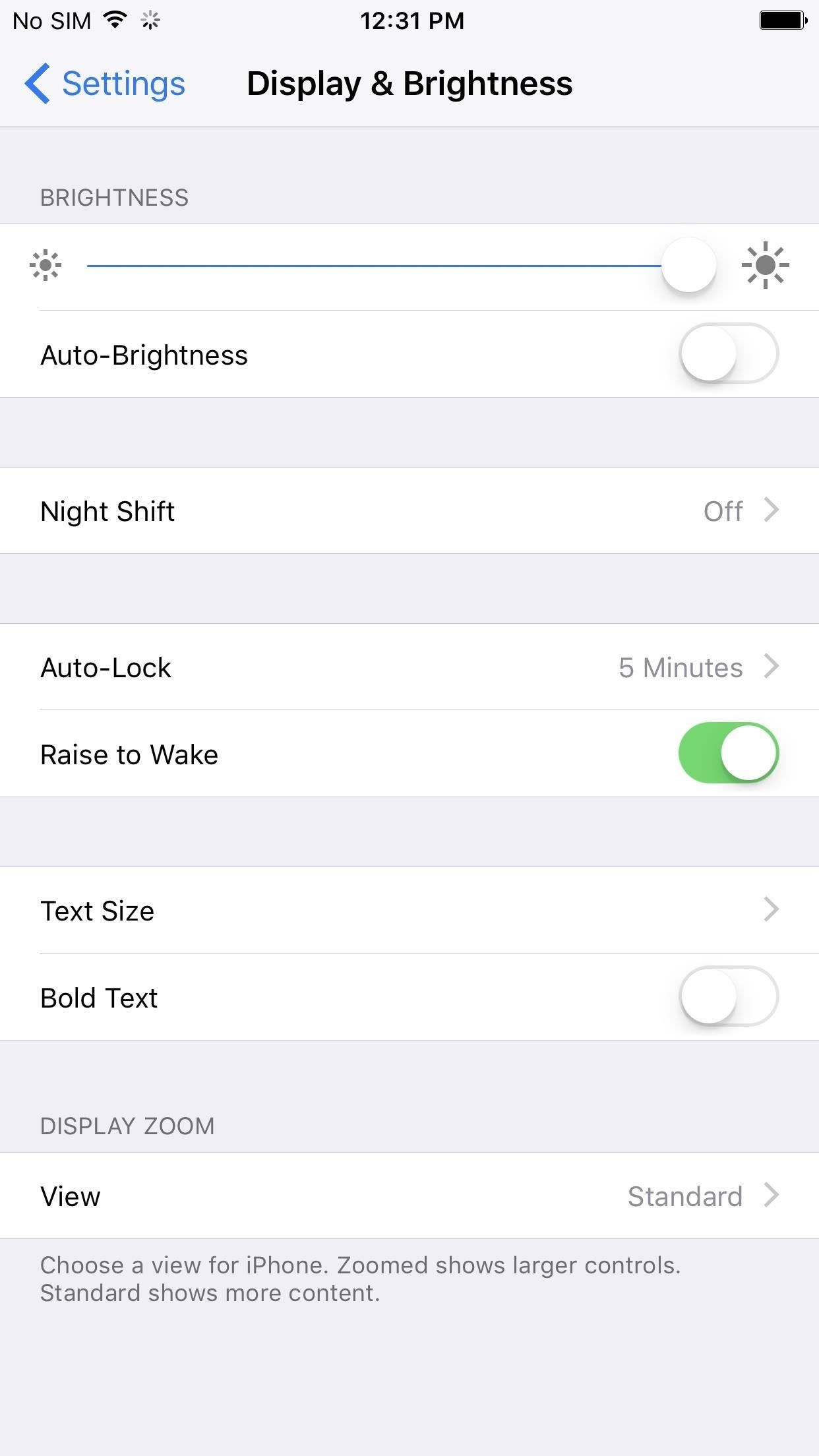Tap the Wi-Fi icon in status bar
Screen dimensions: 819x1456
tap(113, 20)
